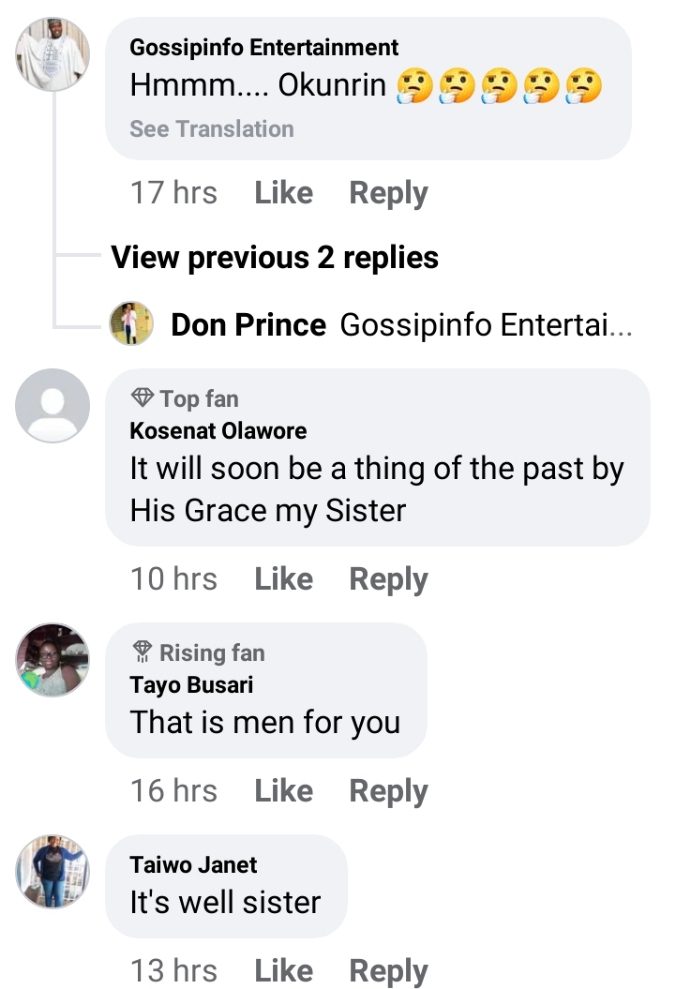The image size is (675, 989).
Task: Open Gossipinfo Entertainment's profile picture
Action: tap(53, 54)
